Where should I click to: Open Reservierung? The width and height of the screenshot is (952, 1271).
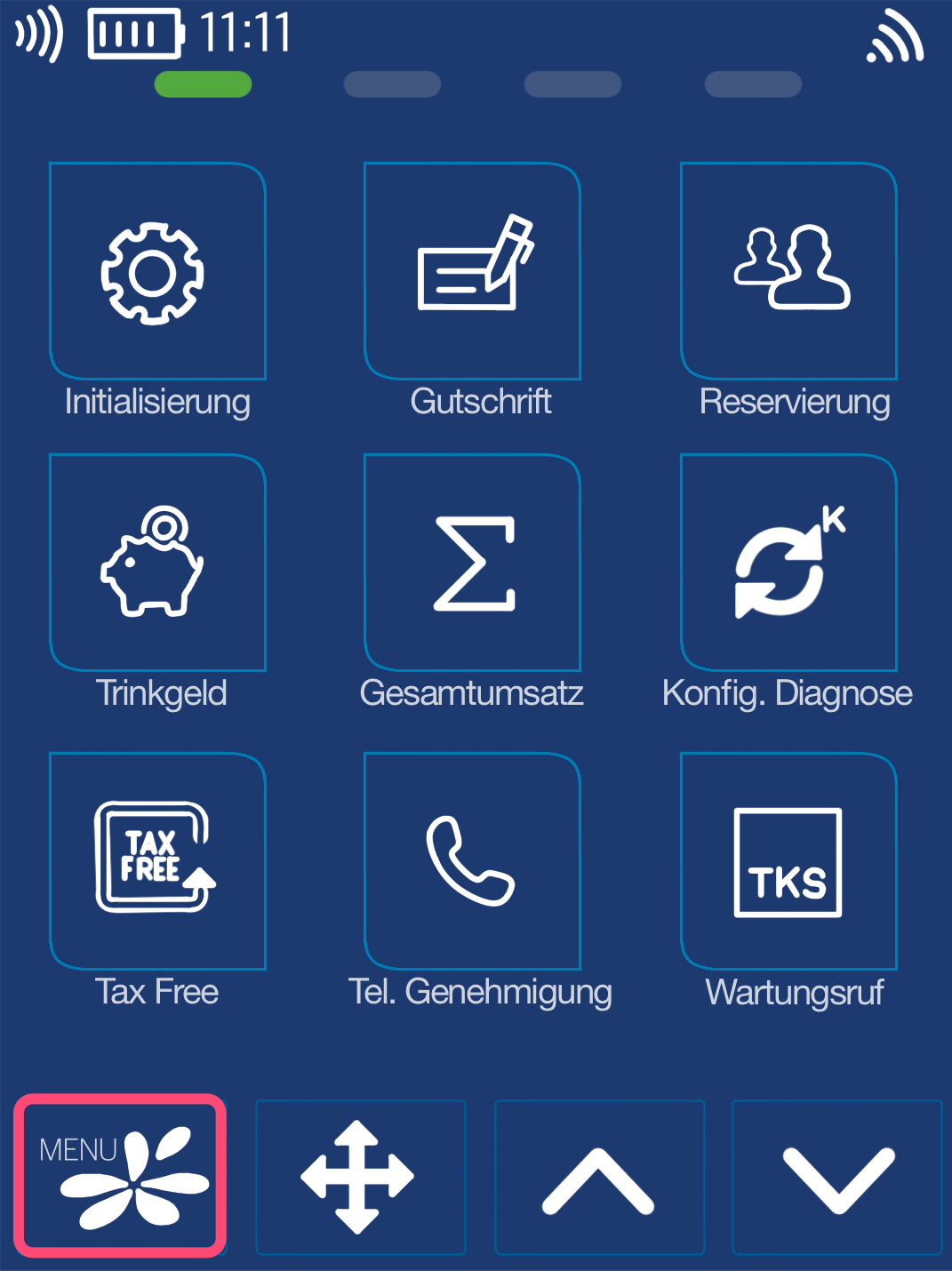pyautogui.click(x=788, y=271)
